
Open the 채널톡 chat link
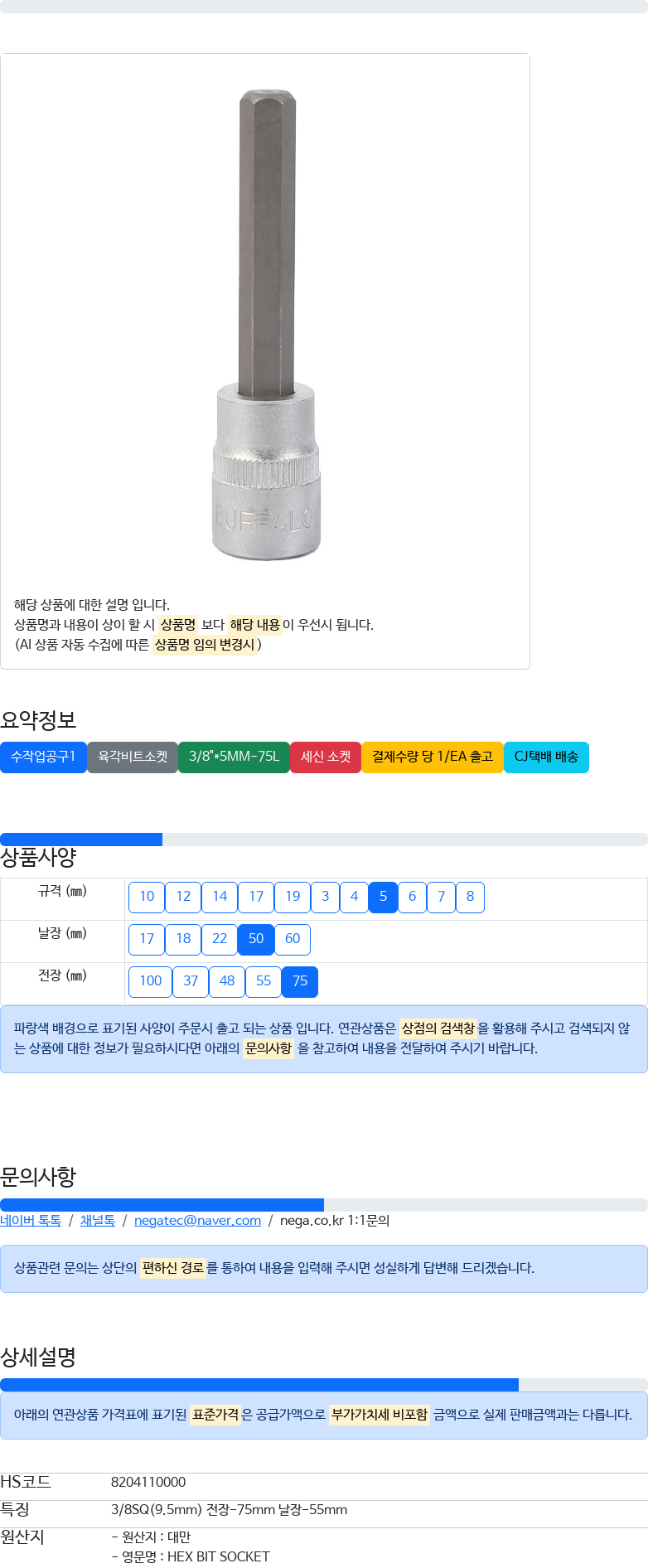pos(97,1220)
